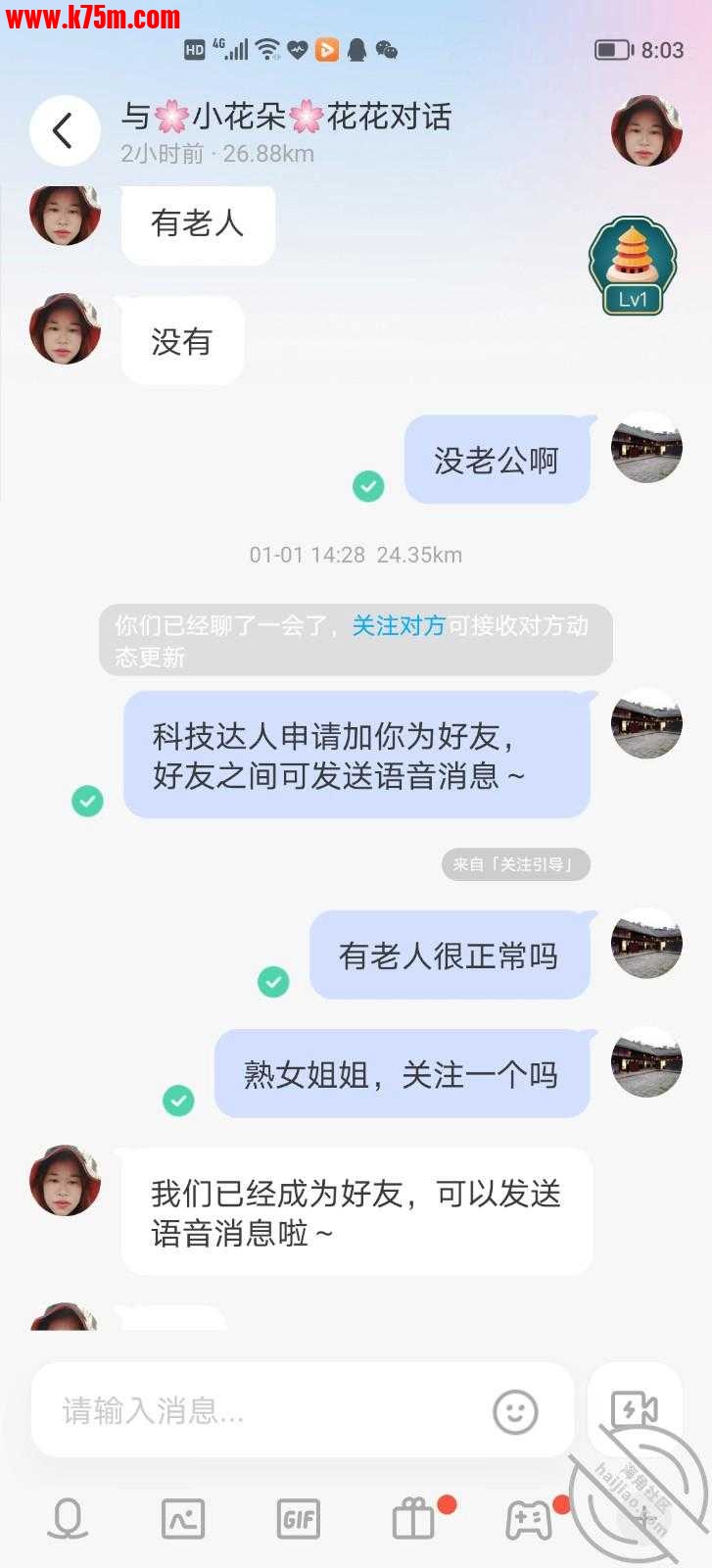
Task: Send a picture from gallery
Action: point(183,1520)
